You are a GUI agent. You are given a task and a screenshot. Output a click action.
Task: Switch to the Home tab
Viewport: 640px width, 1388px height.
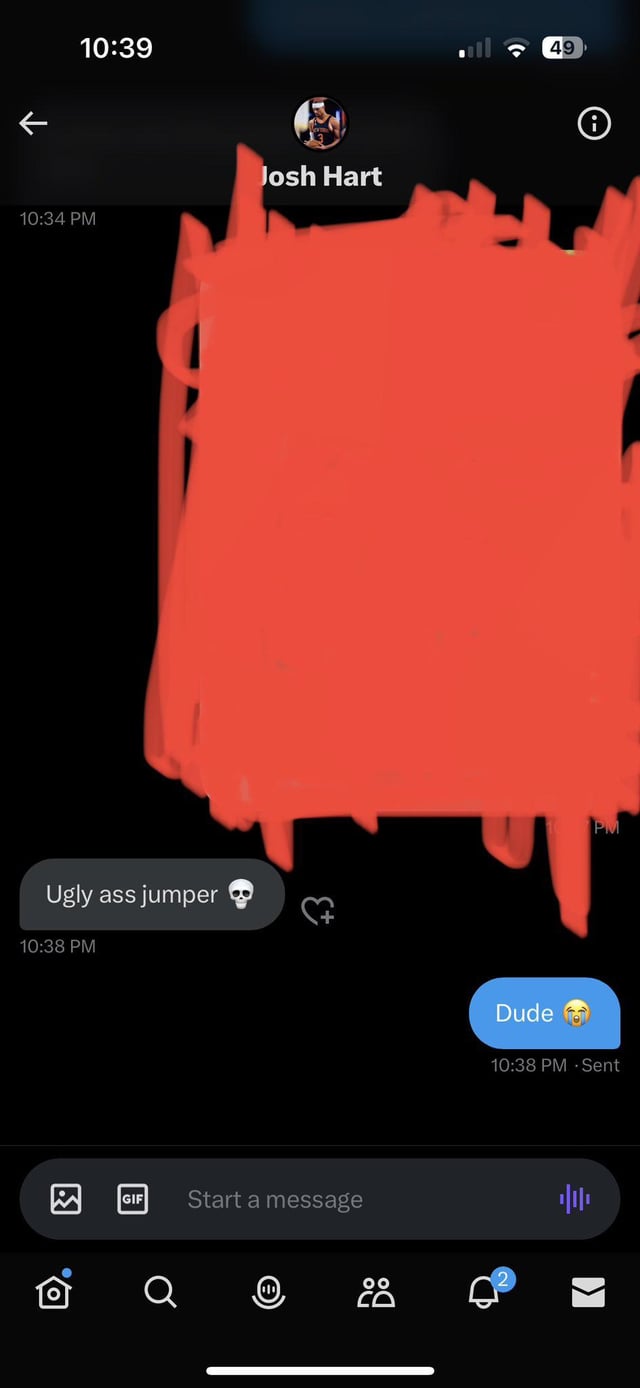[53, 1293]
